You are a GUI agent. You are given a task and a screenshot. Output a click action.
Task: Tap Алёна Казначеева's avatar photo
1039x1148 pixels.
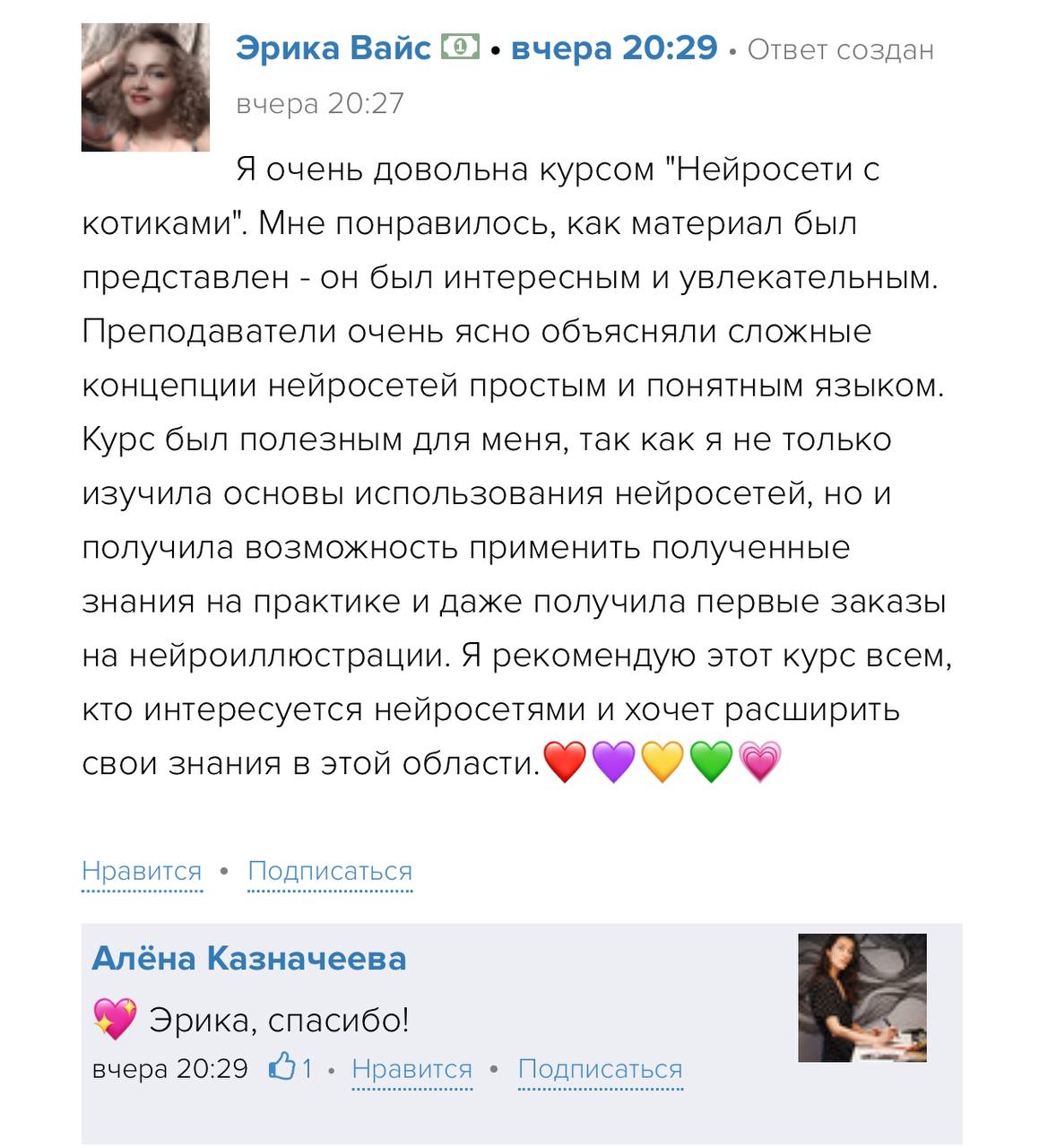(862, 997)
